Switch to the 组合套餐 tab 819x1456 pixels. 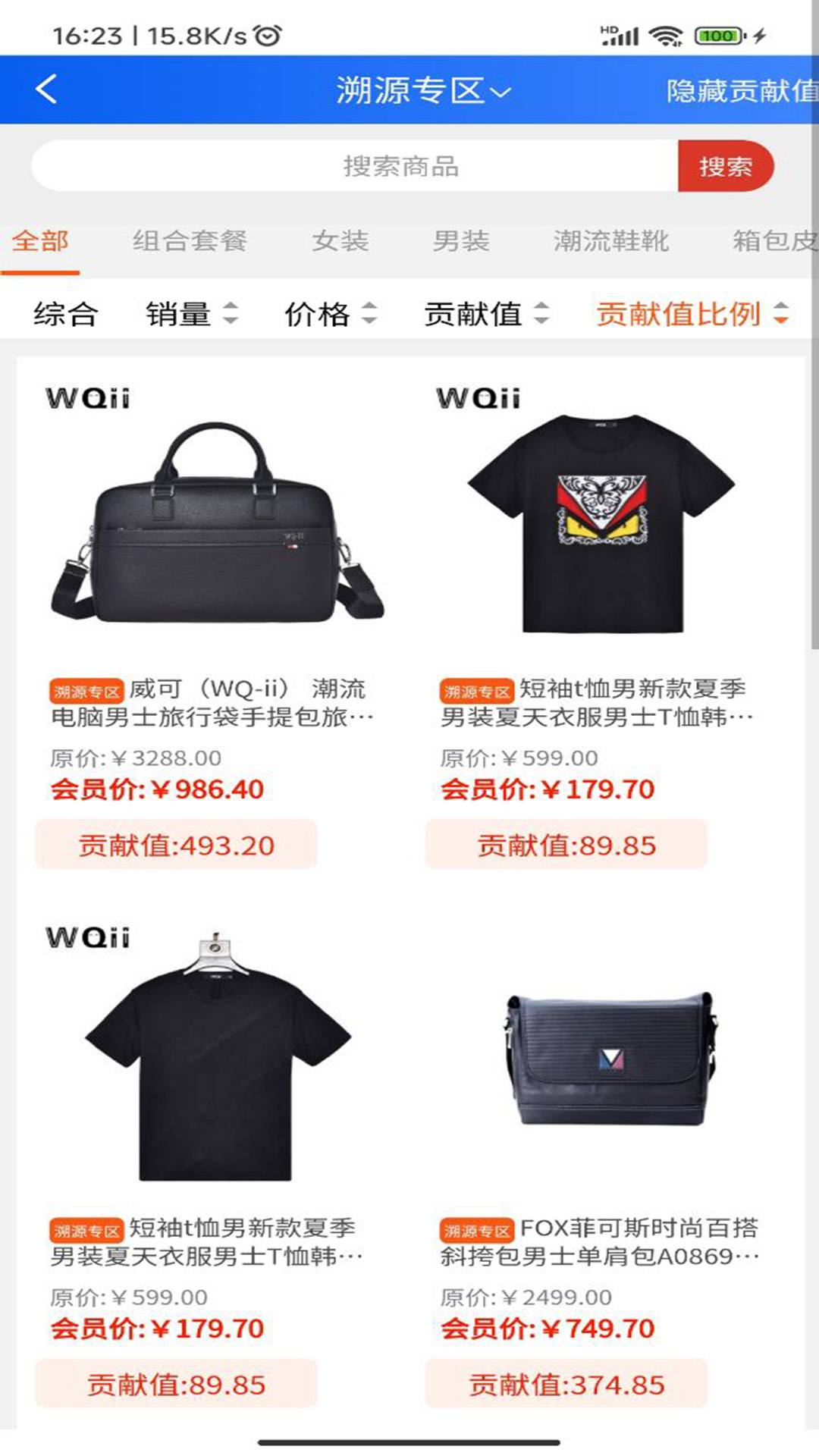[190, 241]
